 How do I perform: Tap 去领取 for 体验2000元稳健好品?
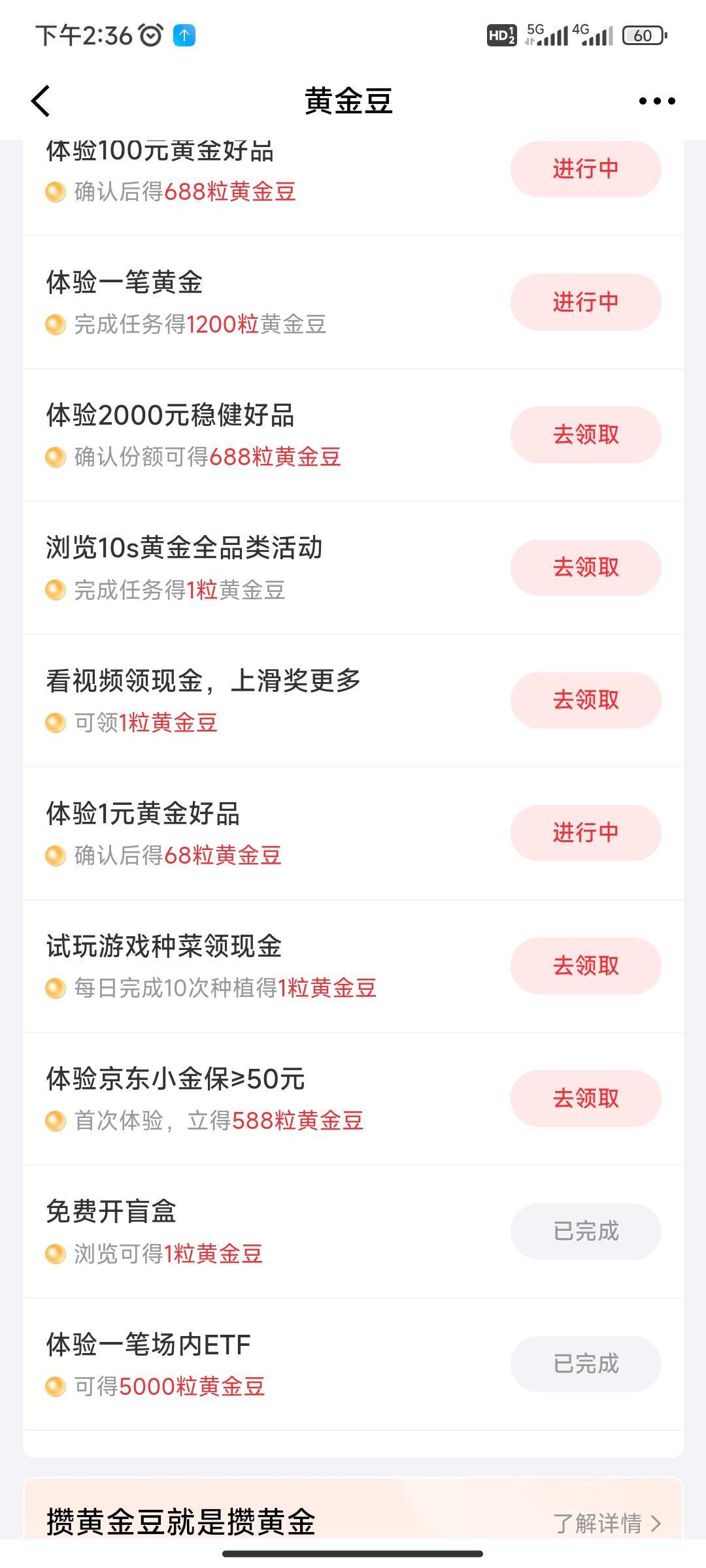[x=586, y=434]
